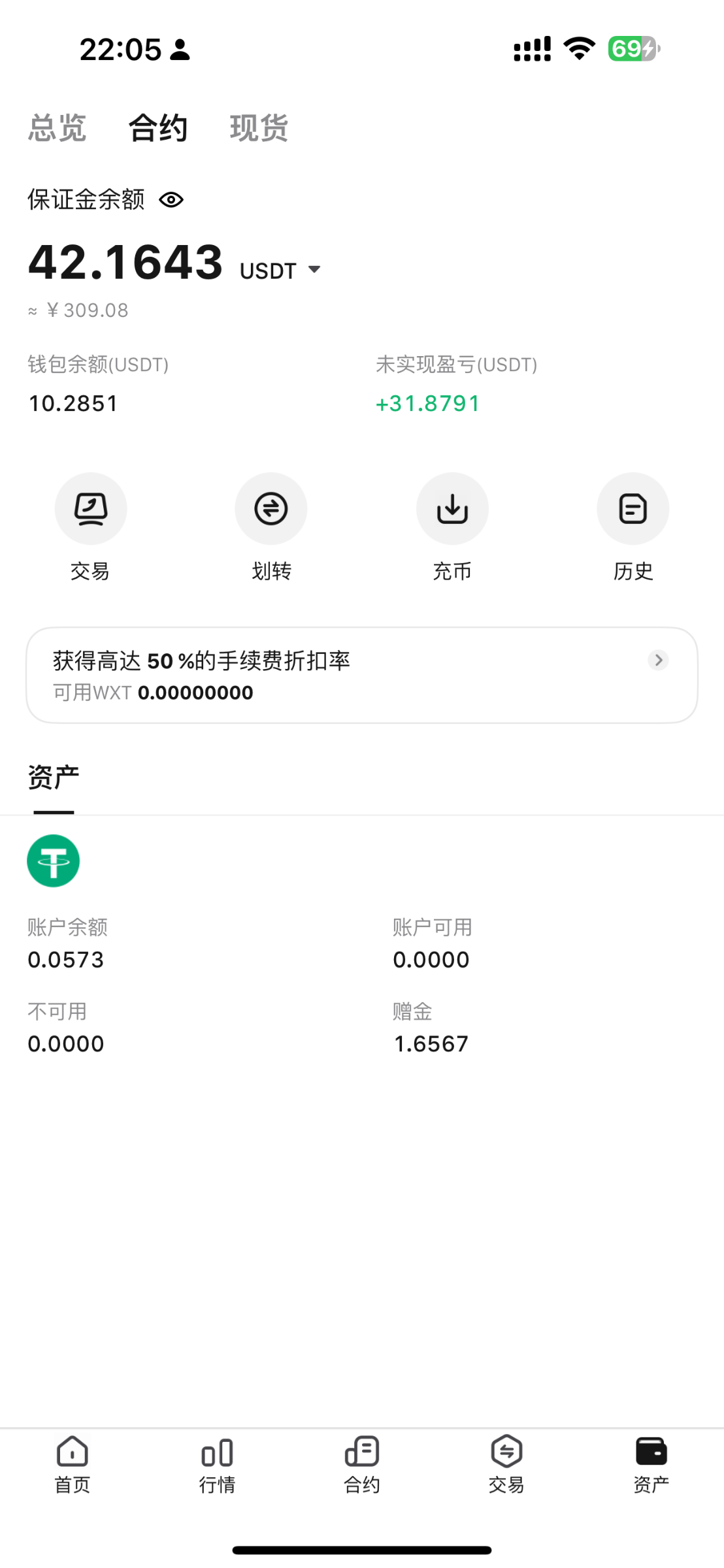Open 行情 in bottom navigation
This screenshot has width=724, height=1568.
pos(217,1465)
